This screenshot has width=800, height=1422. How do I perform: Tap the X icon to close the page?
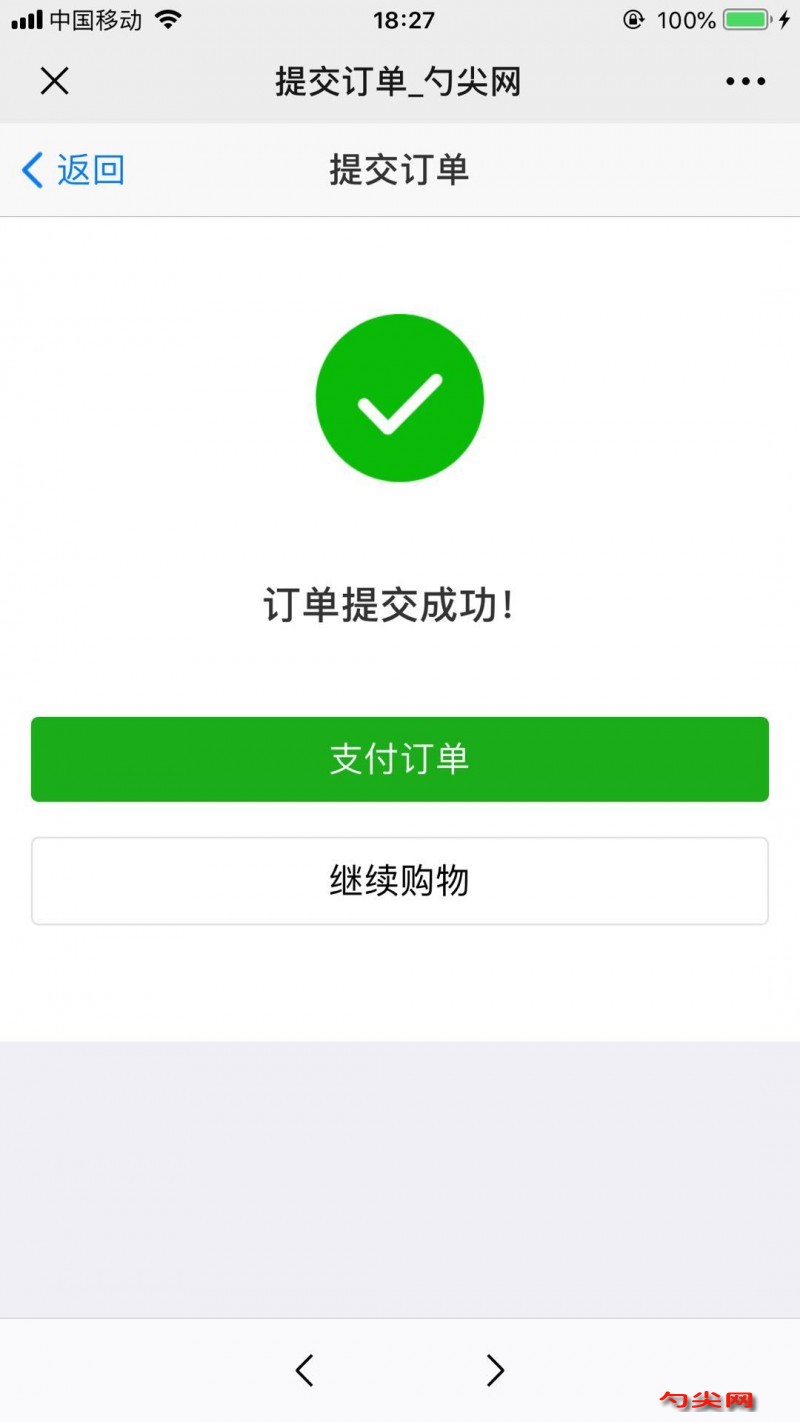[x=54, y=81]
